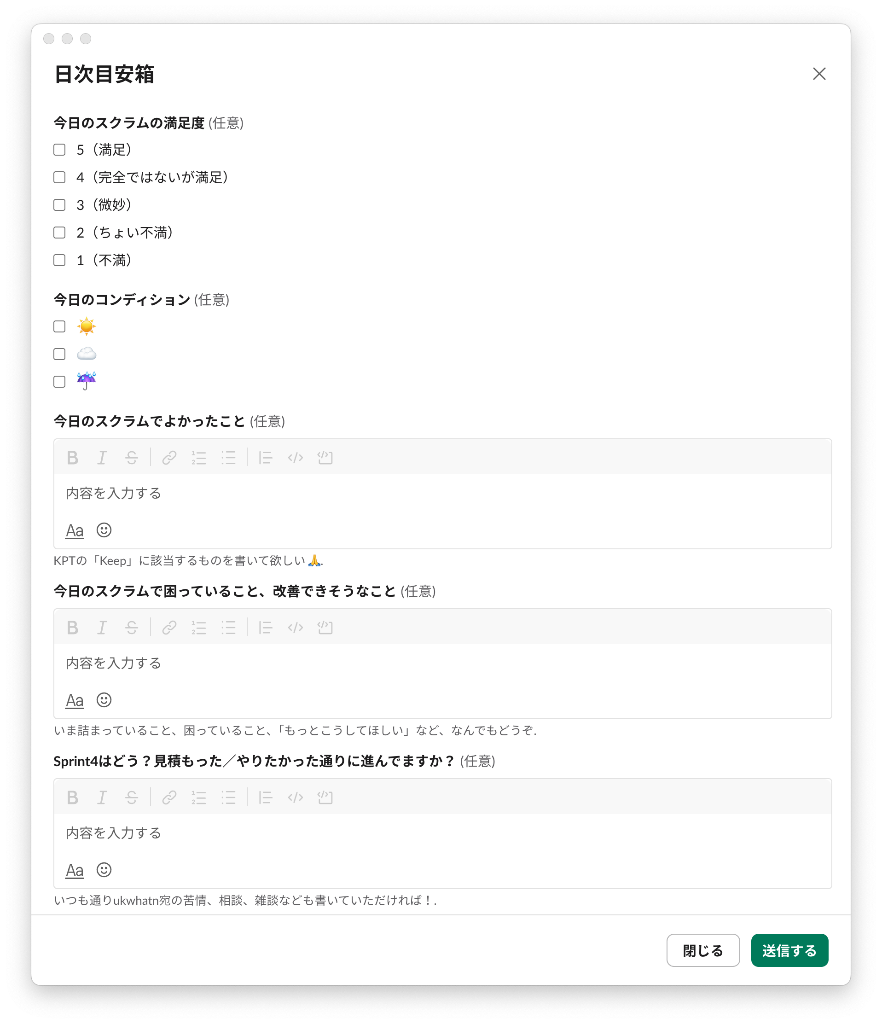Apply bold in the 今日のスクラムでよかったこと editor
This screenshot has width=882, height=1024.
(x=72, y=457)
